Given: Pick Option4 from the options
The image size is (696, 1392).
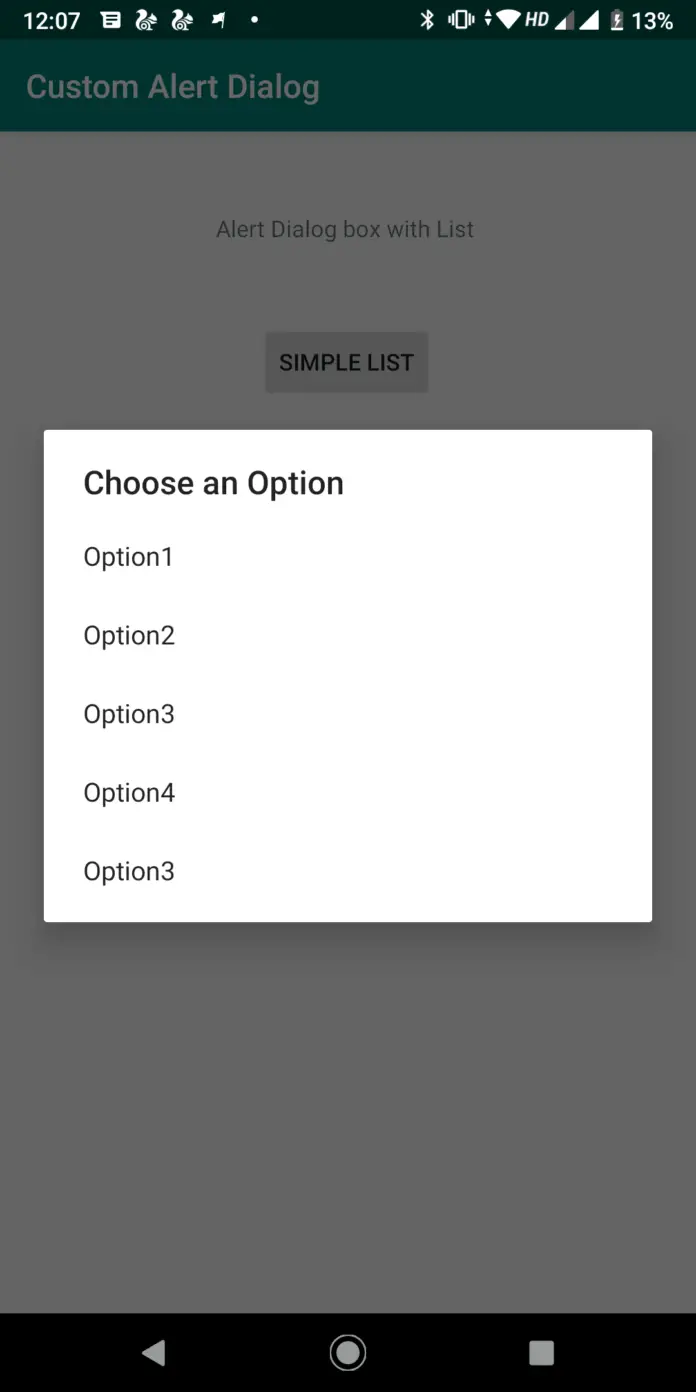Looking at the screenshot, I should coord(347,793).
